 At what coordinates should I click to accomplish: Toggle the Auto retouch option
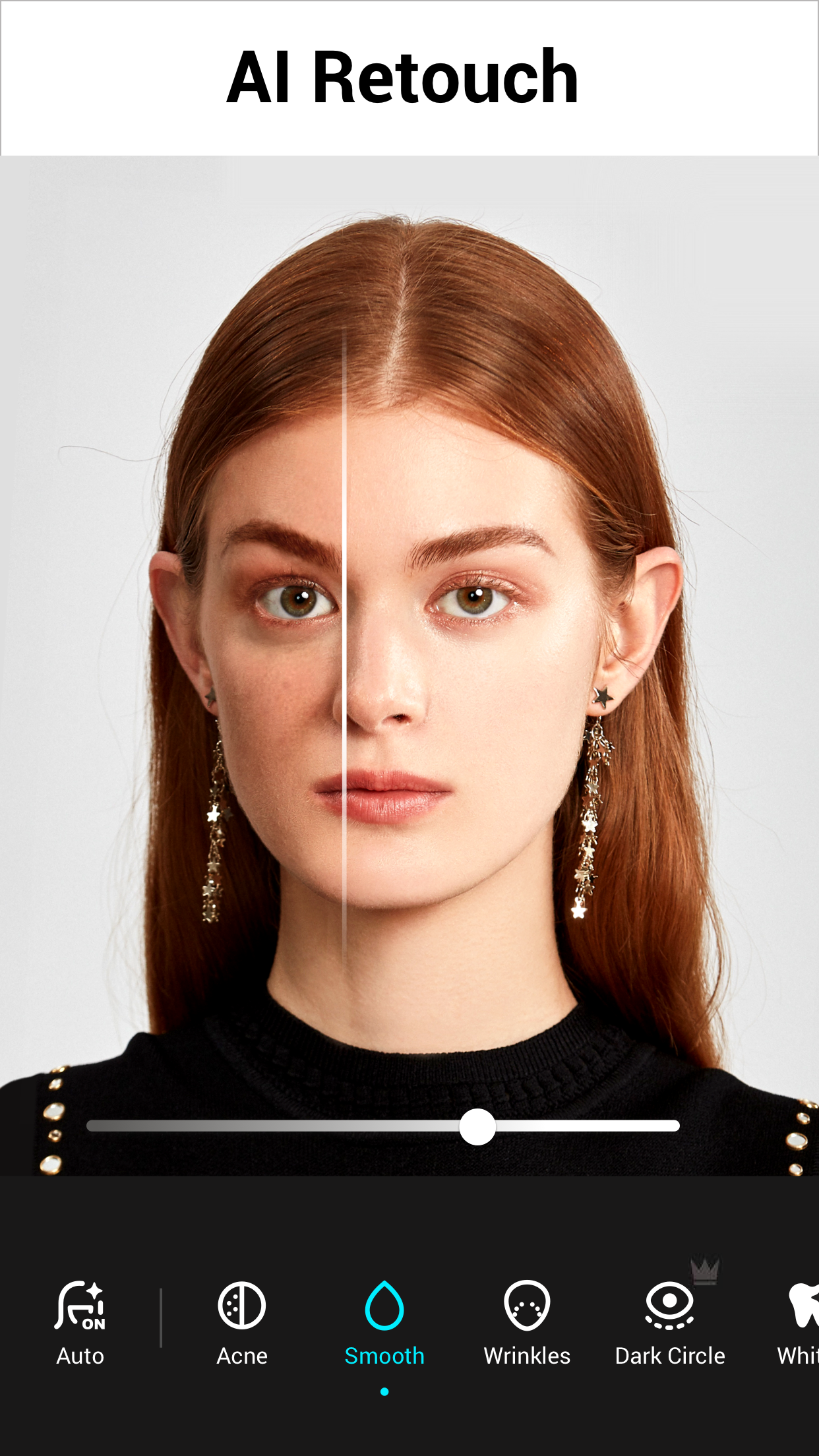[x=80, y=1322]
